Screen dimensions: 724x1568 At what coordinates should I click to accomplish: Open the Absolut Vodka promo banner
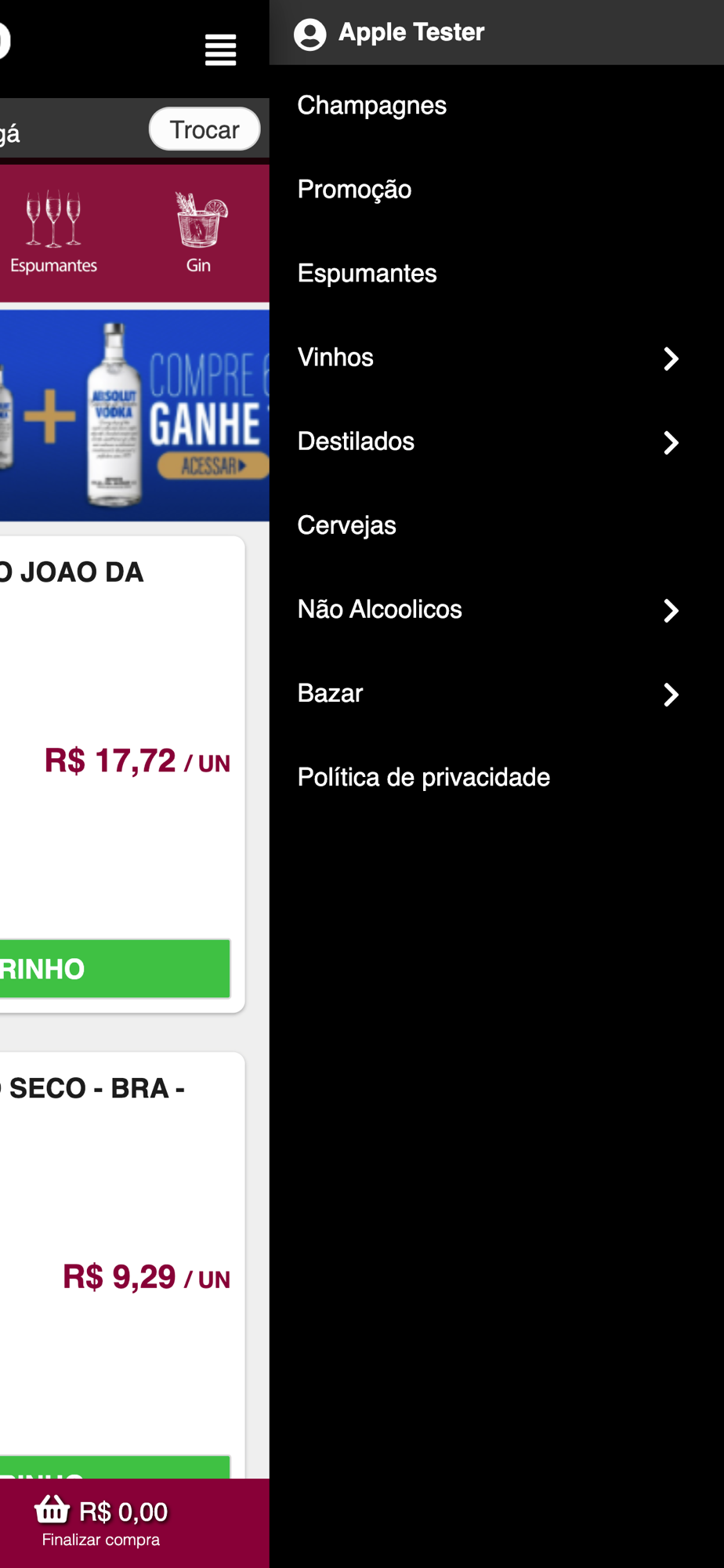point(135,416)
